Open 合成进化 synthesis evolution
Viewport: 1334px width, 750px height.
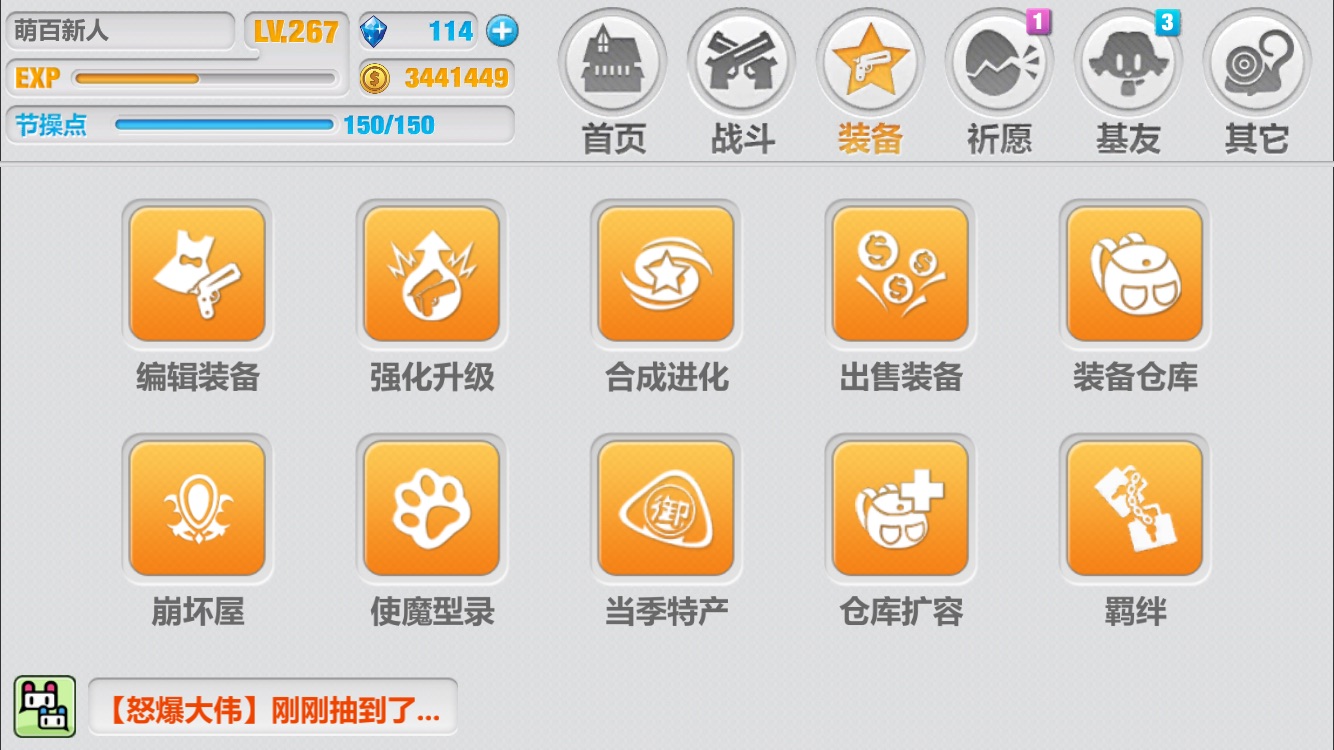click(666, 274)
